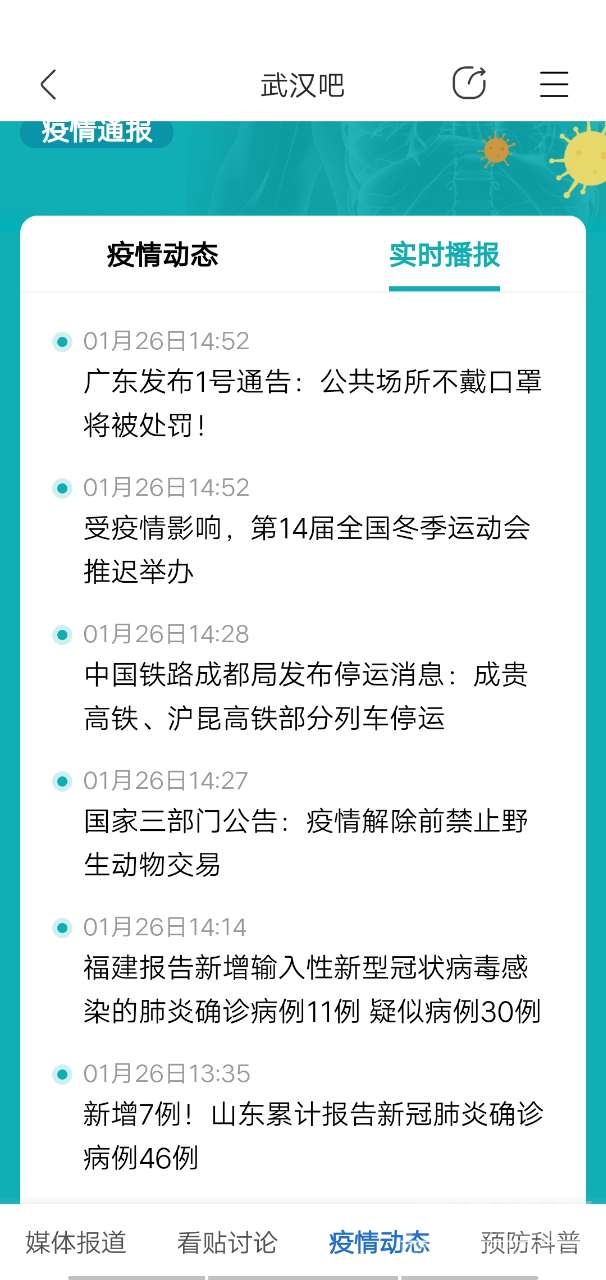Select the 实时播报 tab
The height and width of the screenshot is (1280, 606).
[x=444, y=255]
